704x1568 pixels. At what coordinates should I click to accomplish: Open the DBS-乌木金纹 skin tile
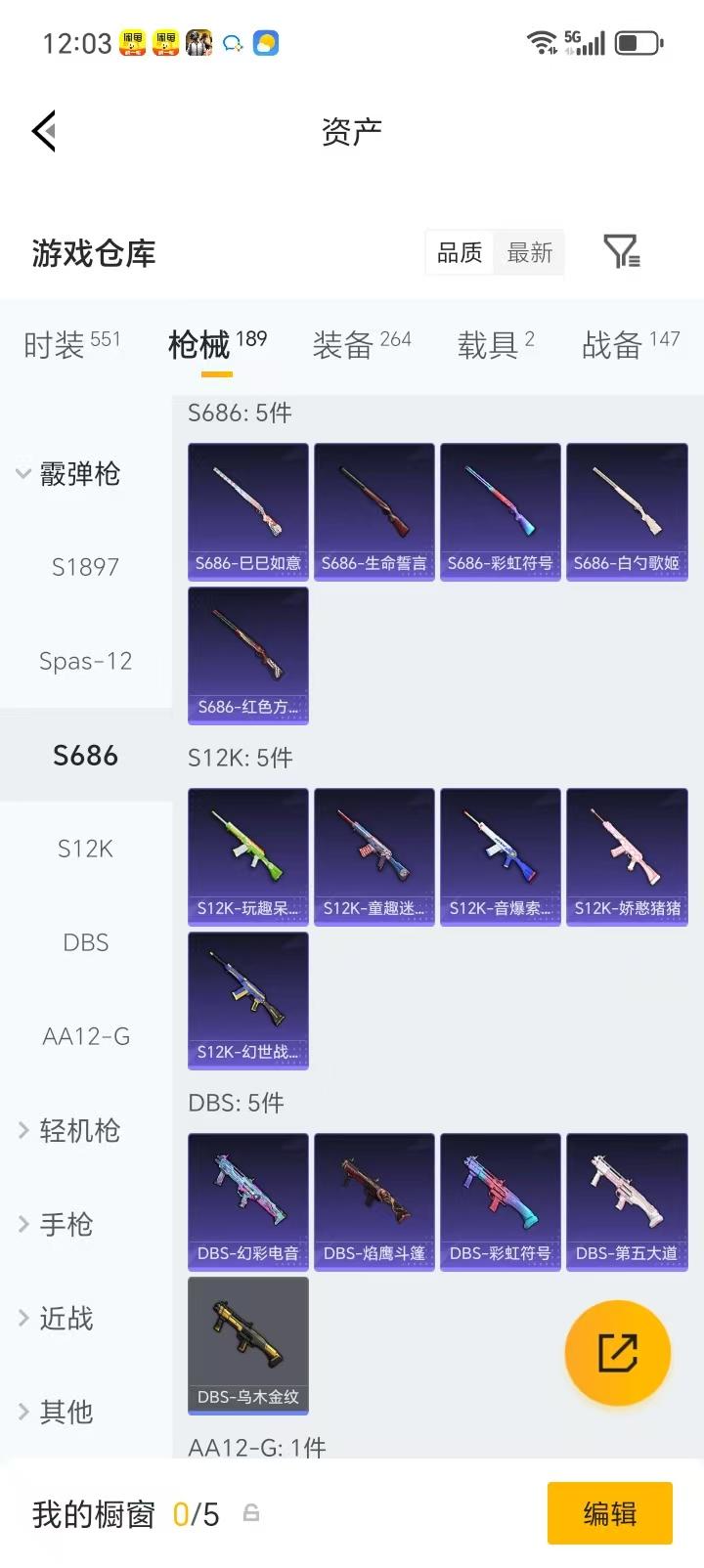[248, 1345]
